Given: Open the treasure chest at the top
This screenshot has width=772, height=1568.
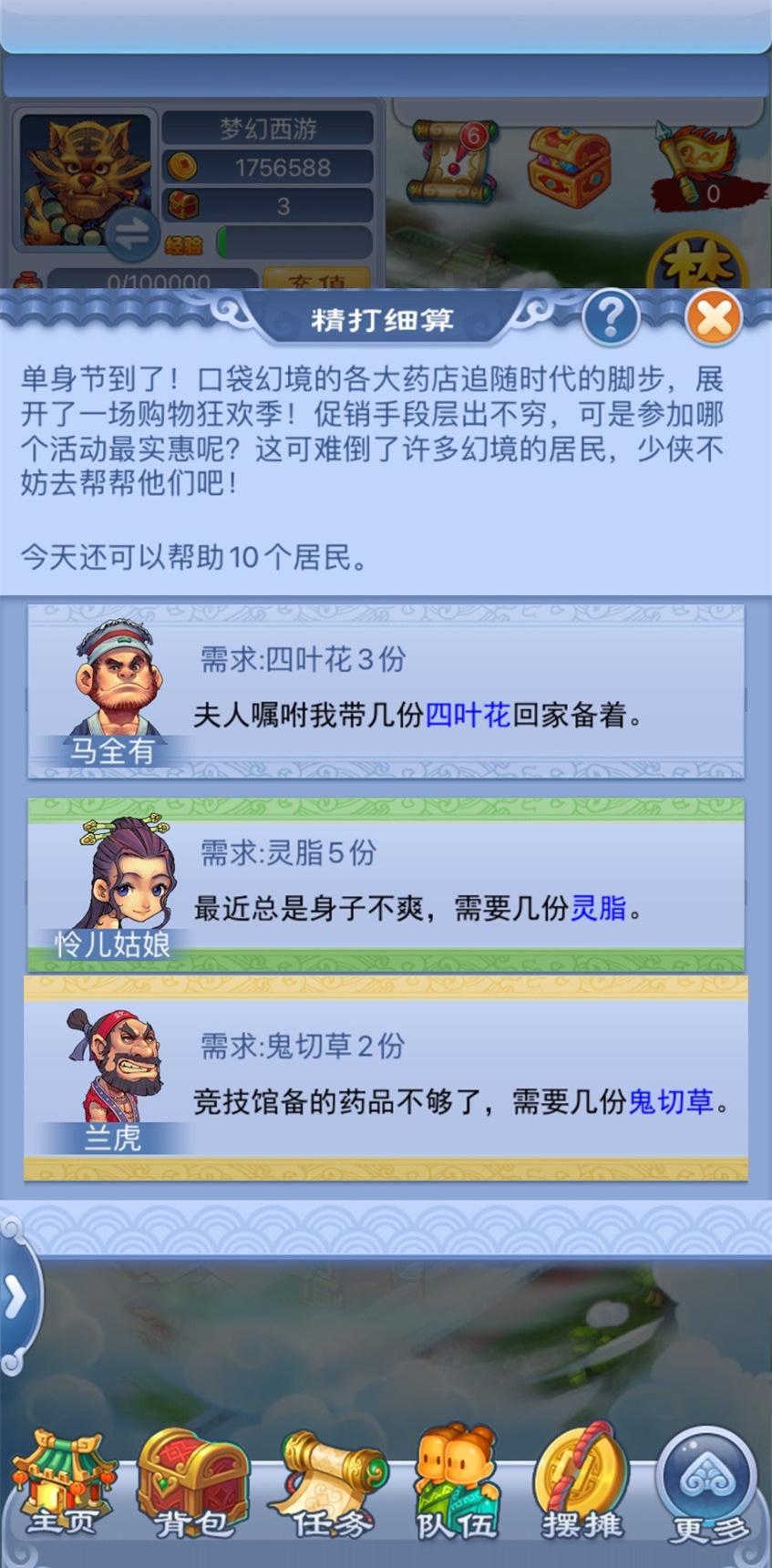Looking at the screenshot, I should (x=570, y=164).
